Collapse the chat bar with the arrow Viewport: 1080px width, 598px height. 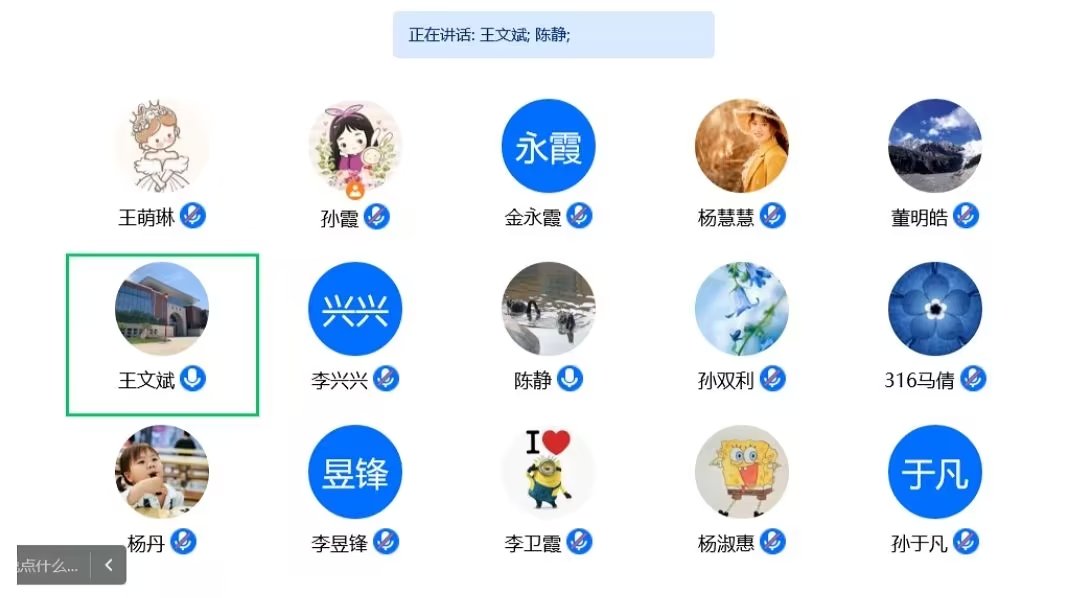point(108,565)
